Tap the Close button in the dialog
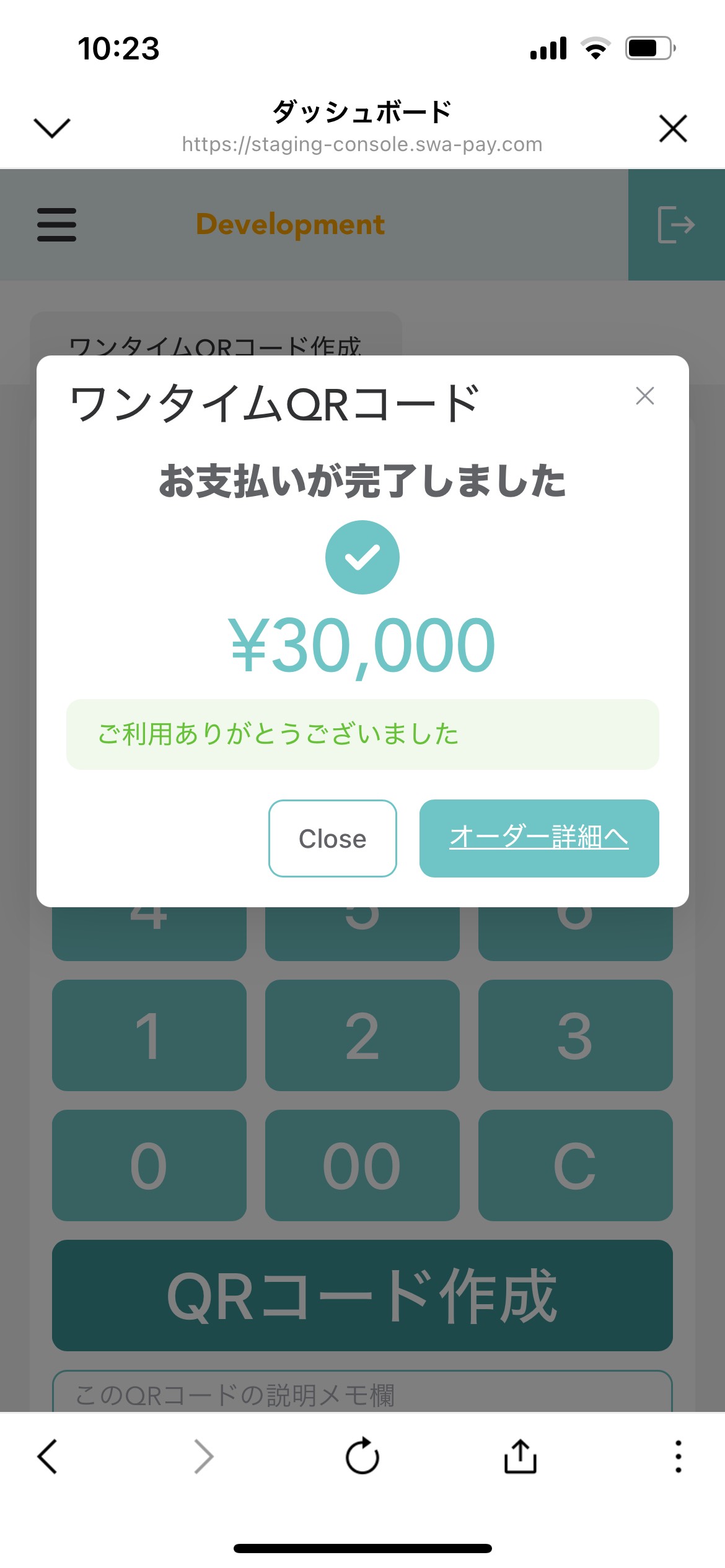This screenshot has width=725, height=1568. click(332, 838)
